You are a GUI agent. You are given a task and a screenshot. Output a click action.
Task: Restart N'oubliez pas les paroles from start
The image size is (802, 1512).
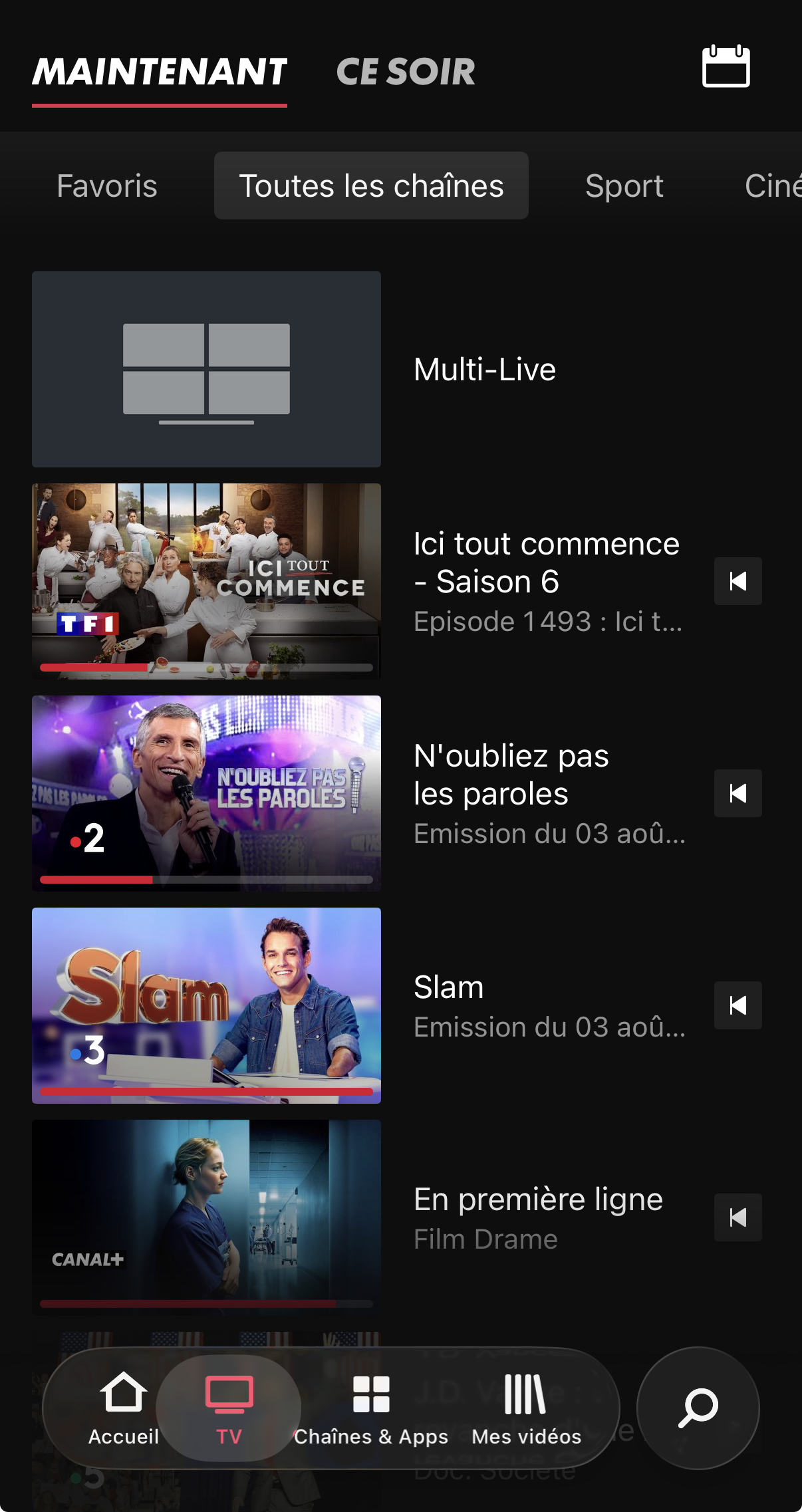(x=738, y=793)
